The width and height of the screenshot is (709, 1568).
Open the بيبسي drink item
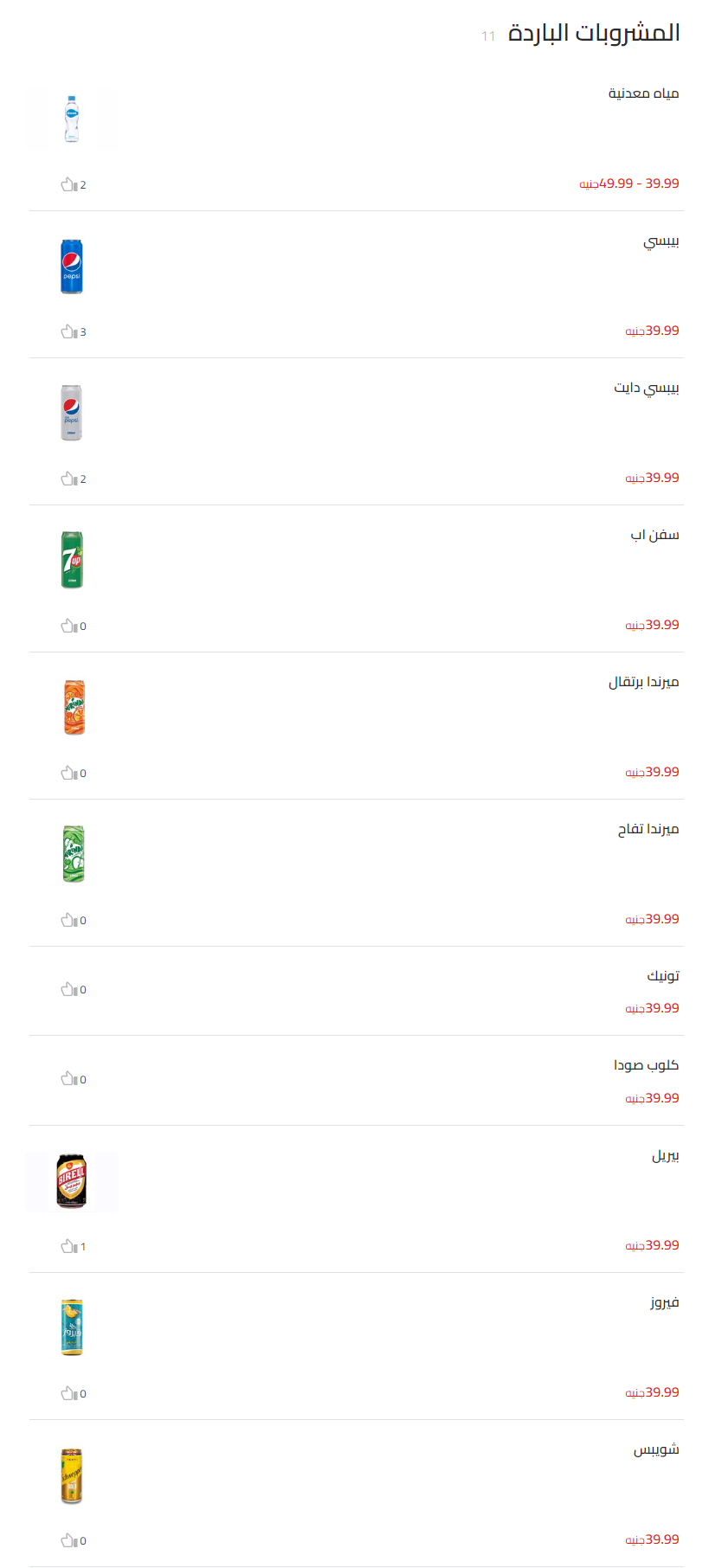(661, 241)
